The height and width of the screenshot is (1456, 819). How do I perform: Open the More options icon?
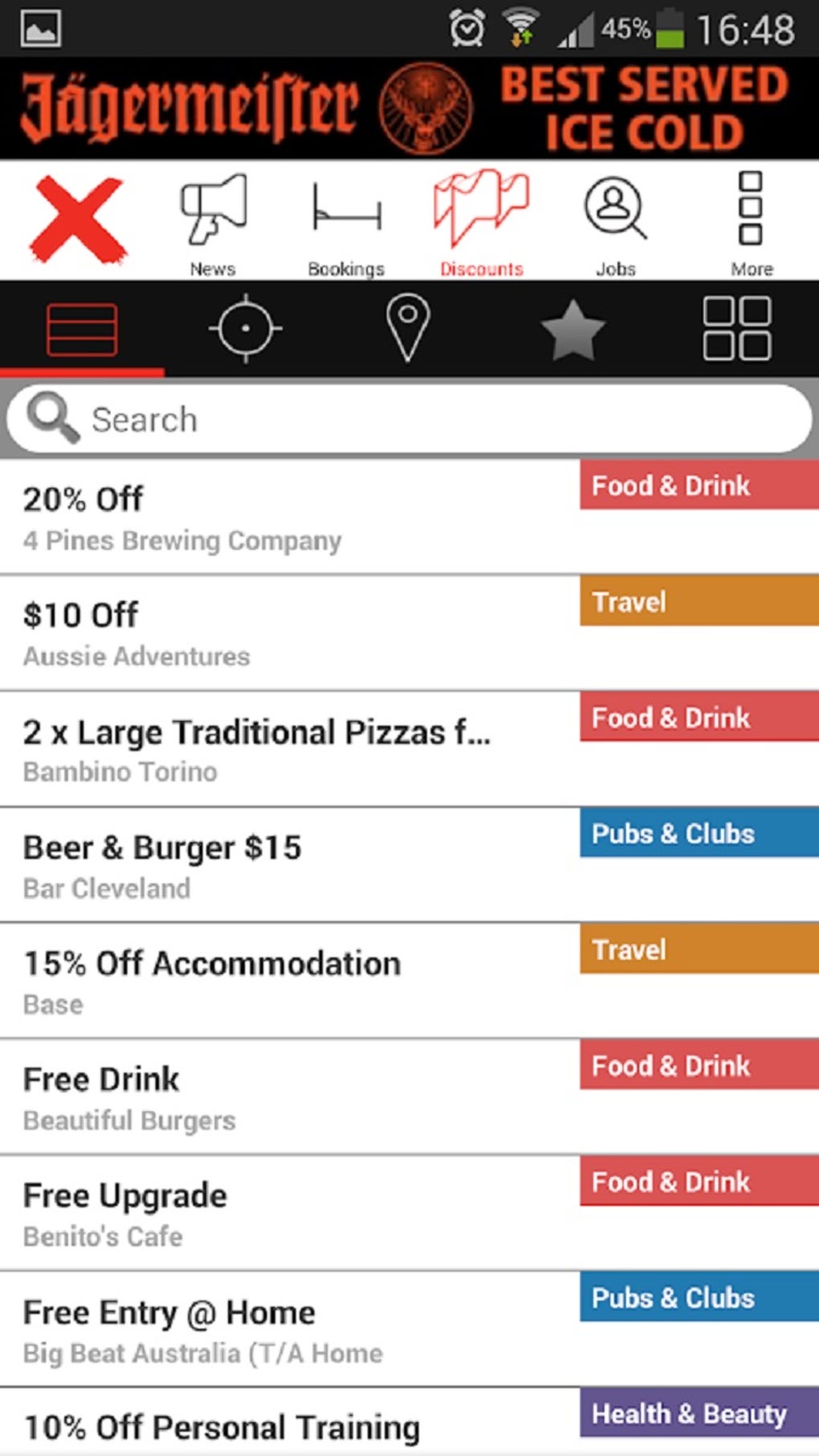tap(750, 210)
